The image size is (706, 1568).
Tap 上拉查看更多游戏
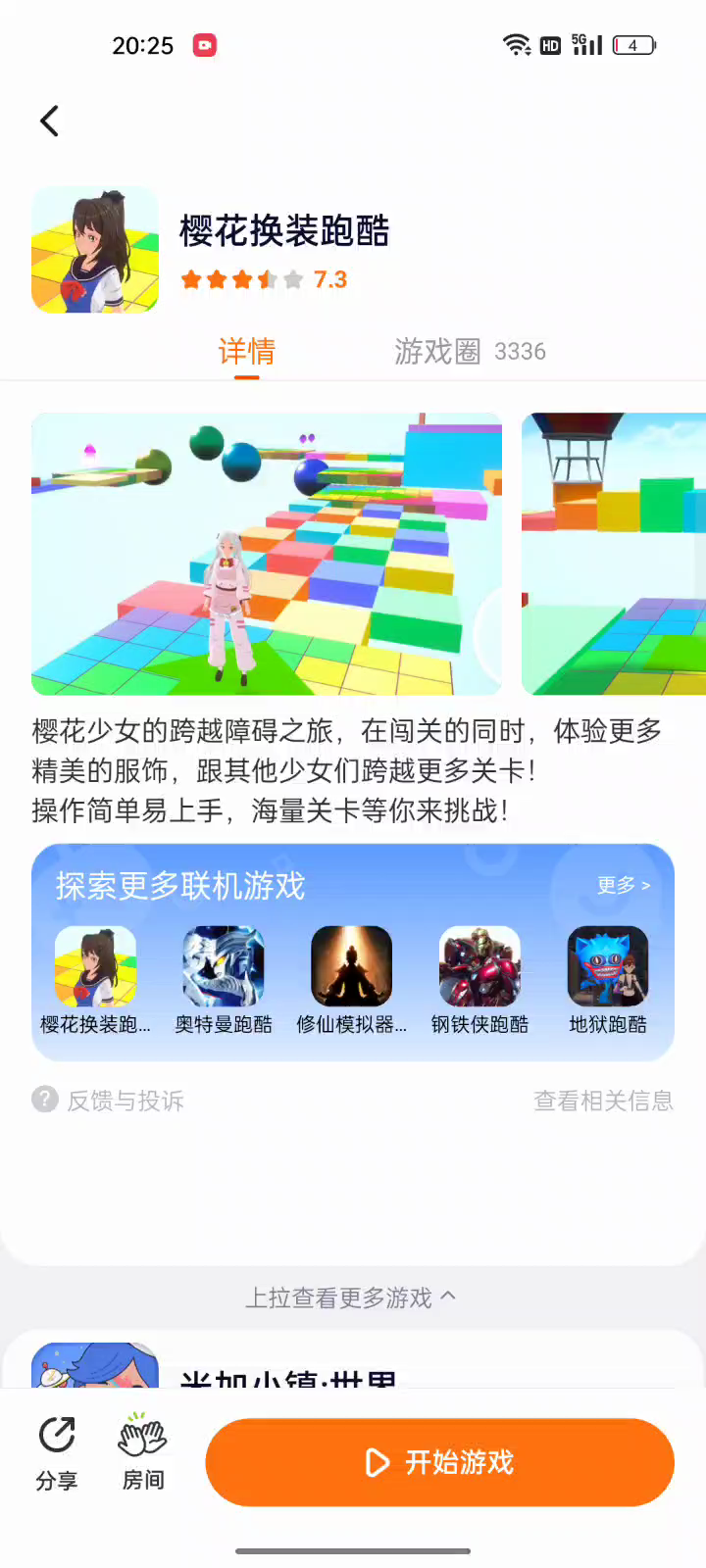point(350,1298)
